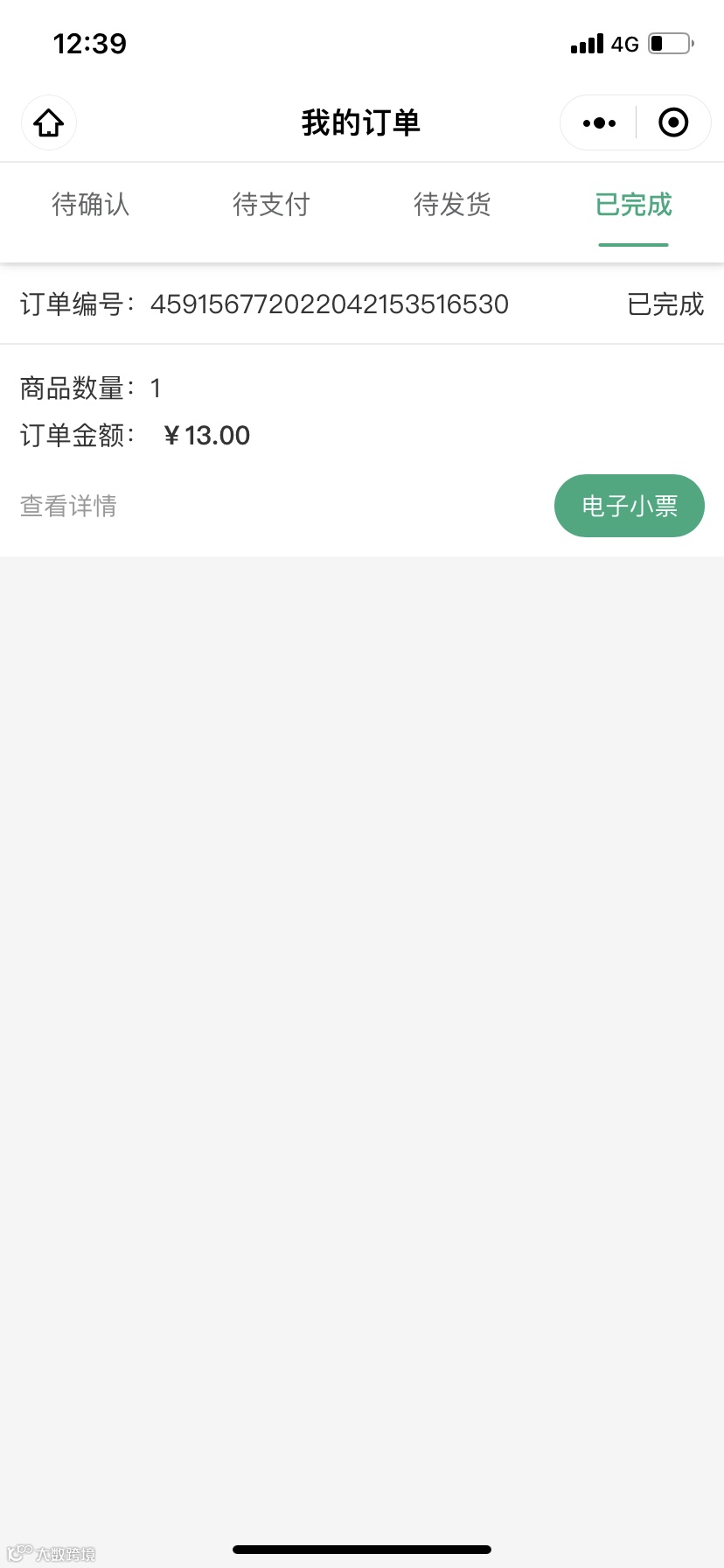Go to the mini program home

pyautogui.click(x=49, y=122)
